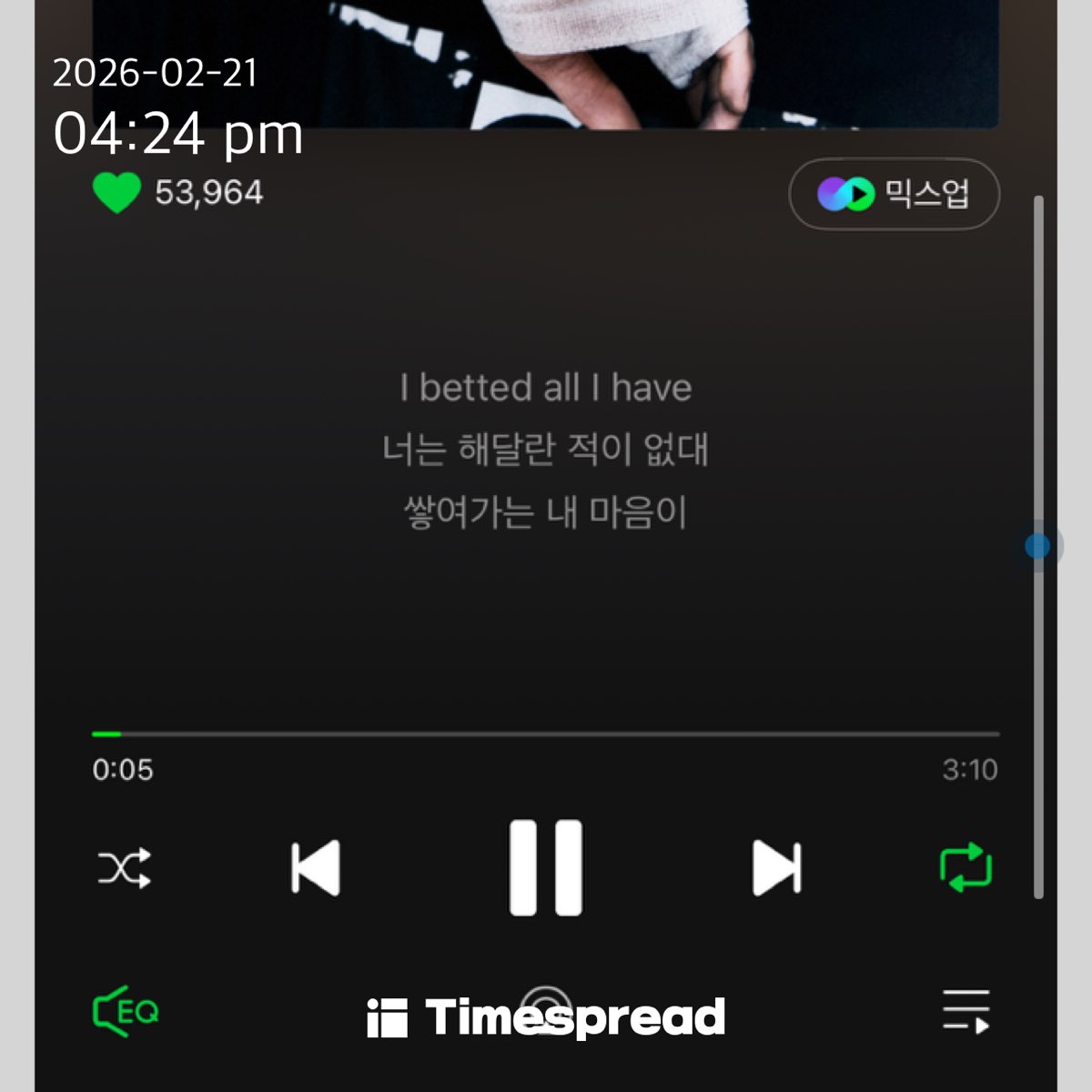The height and width of the screenshot is (1092, 1092).
Task: Skip to the next track
Action: point(776,868)
